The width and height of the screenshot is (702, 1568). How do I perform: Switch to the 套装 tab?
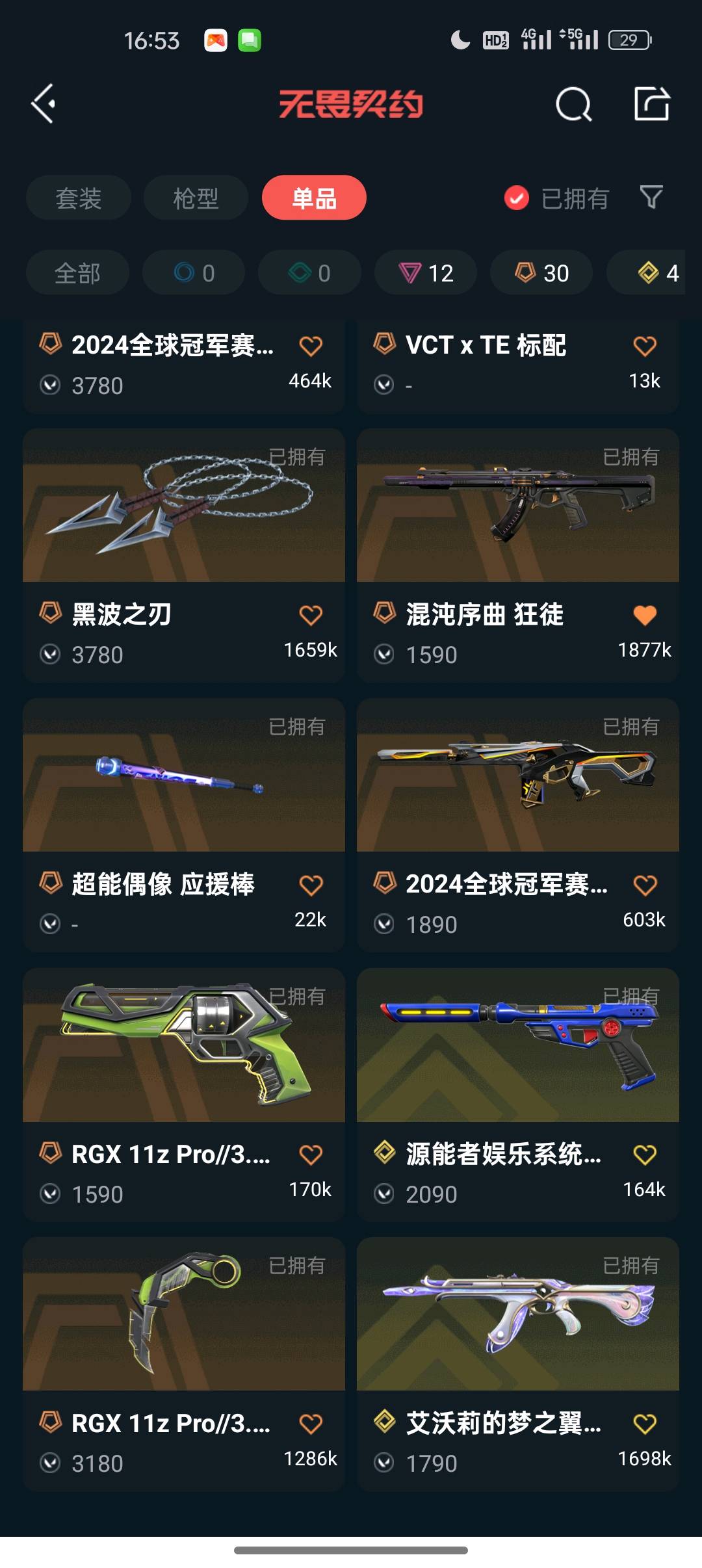coord(79,198)
